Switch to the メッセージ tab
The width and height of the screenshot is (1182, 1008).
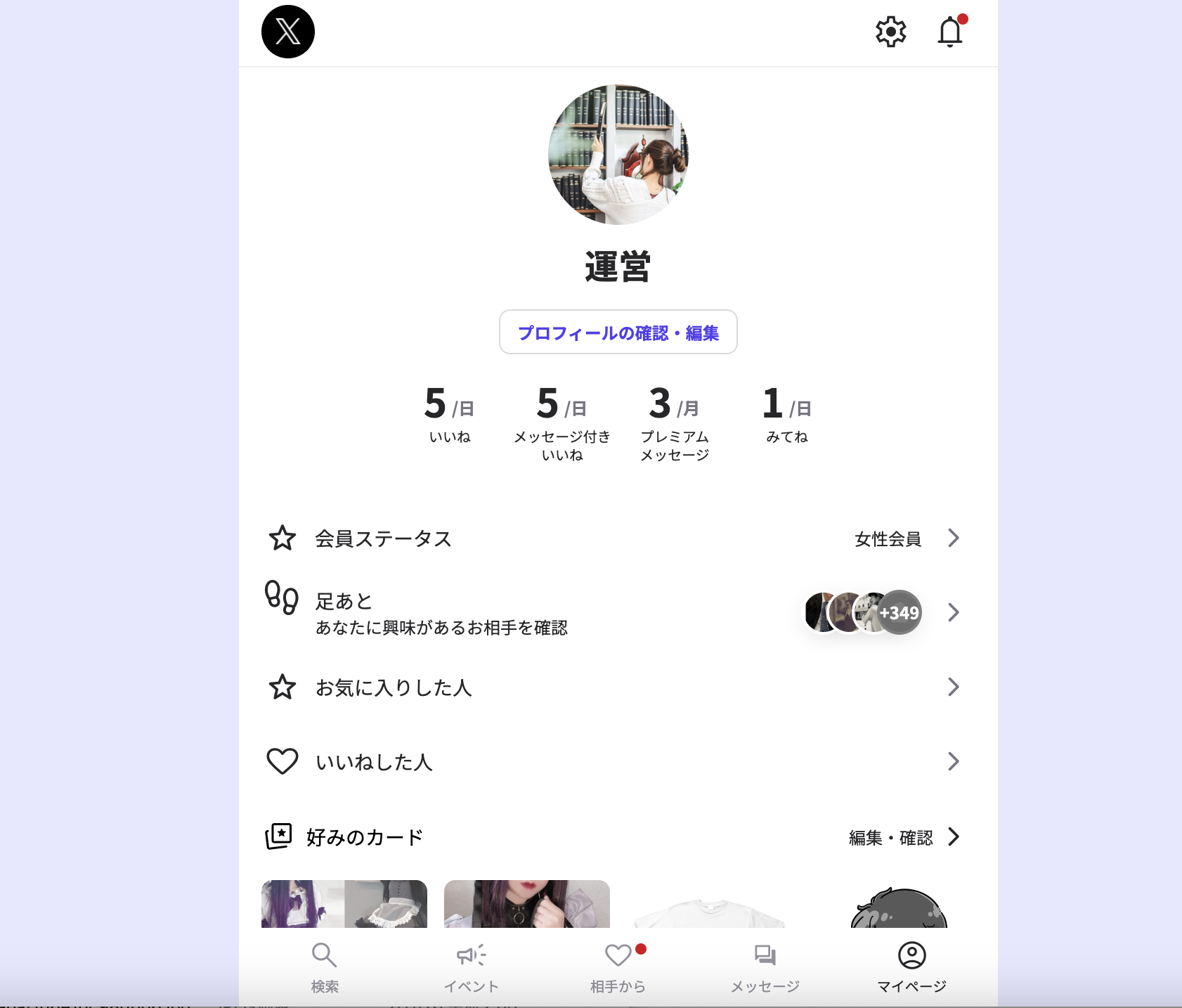(765, 967)
